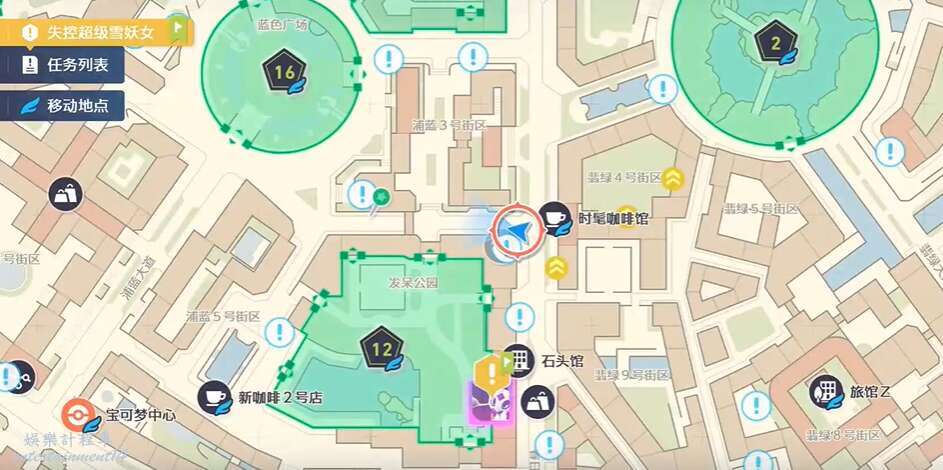Select the shopping bag marker near 浦蓝大道

point(66,192)
